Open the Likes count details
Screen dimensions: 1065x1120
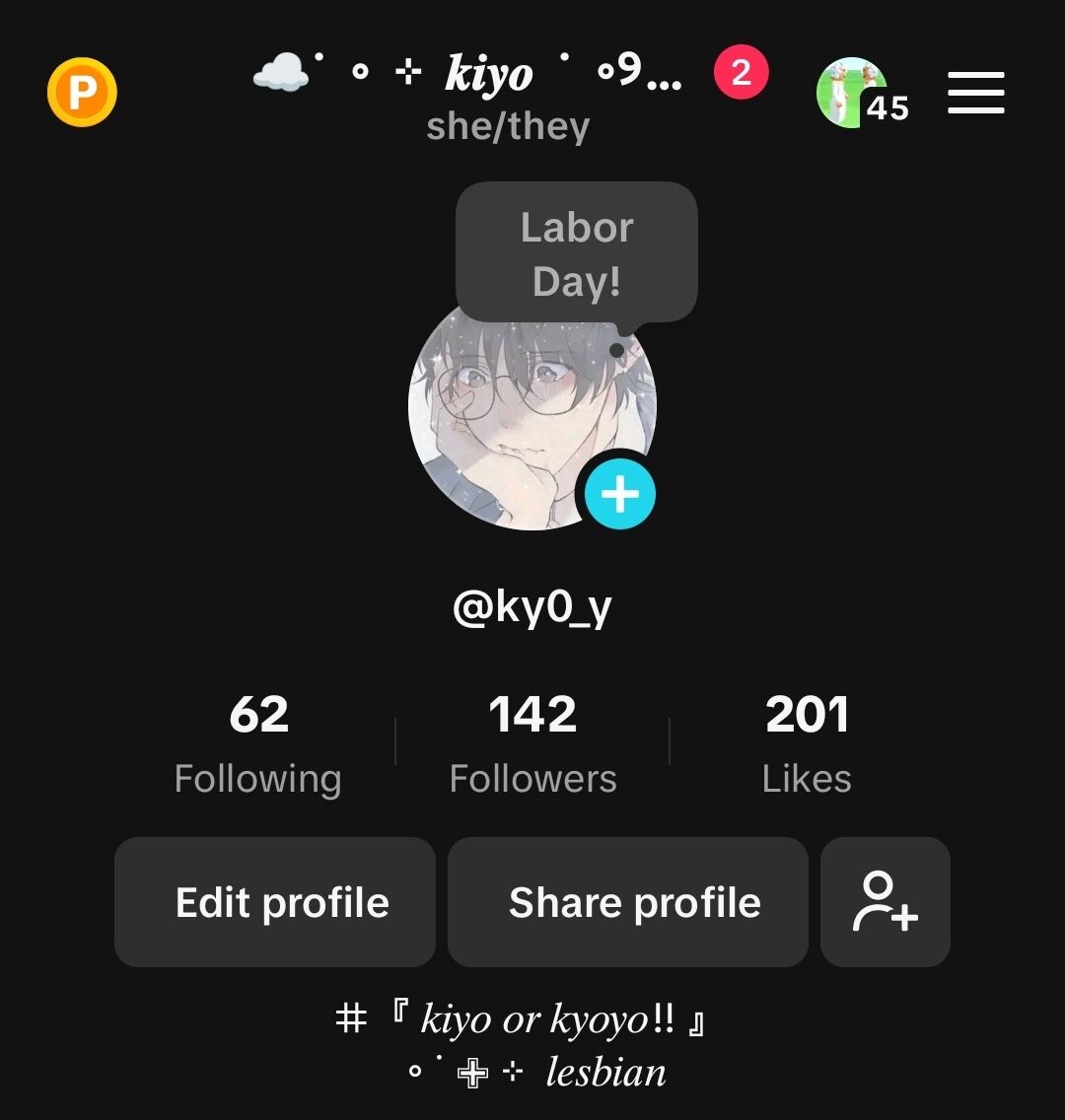tap(806, 742)
